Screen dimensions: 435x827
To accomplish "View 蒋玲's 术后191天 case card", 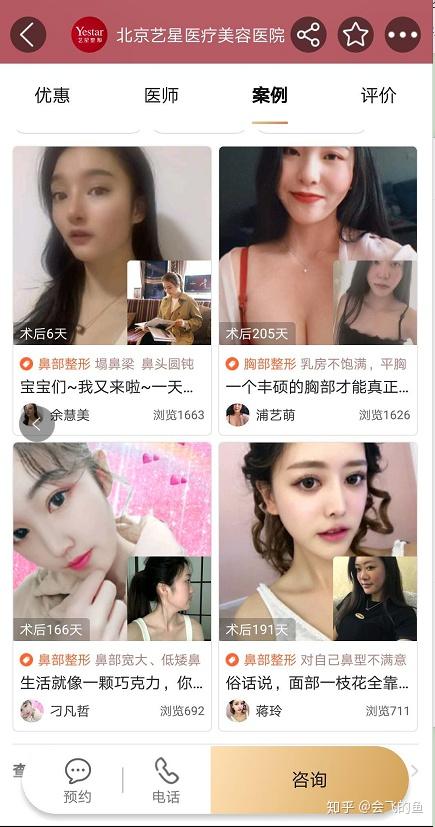I will (x=318, y=586).
